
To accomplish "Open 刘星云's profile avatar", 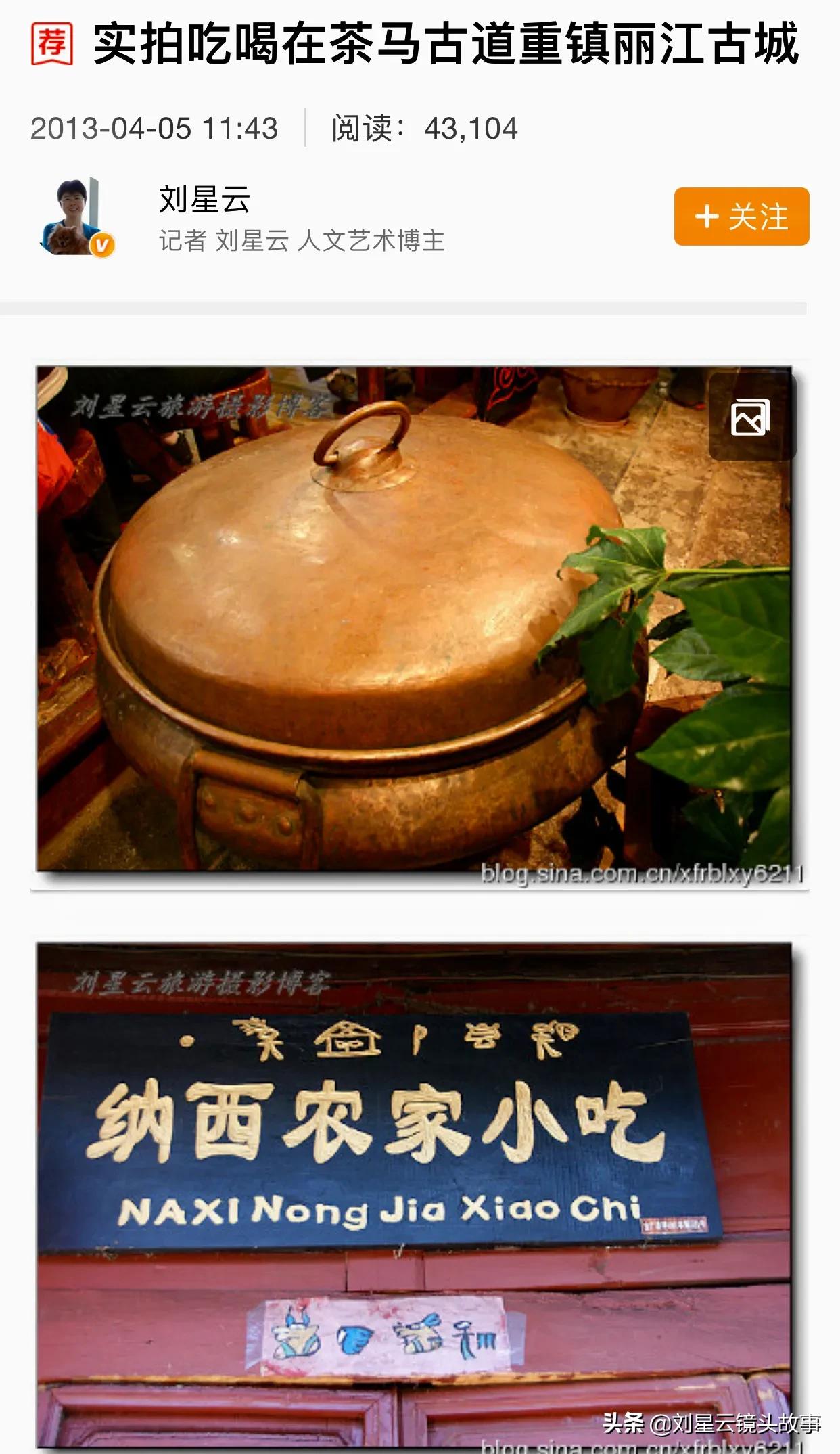I will point(76,217).
